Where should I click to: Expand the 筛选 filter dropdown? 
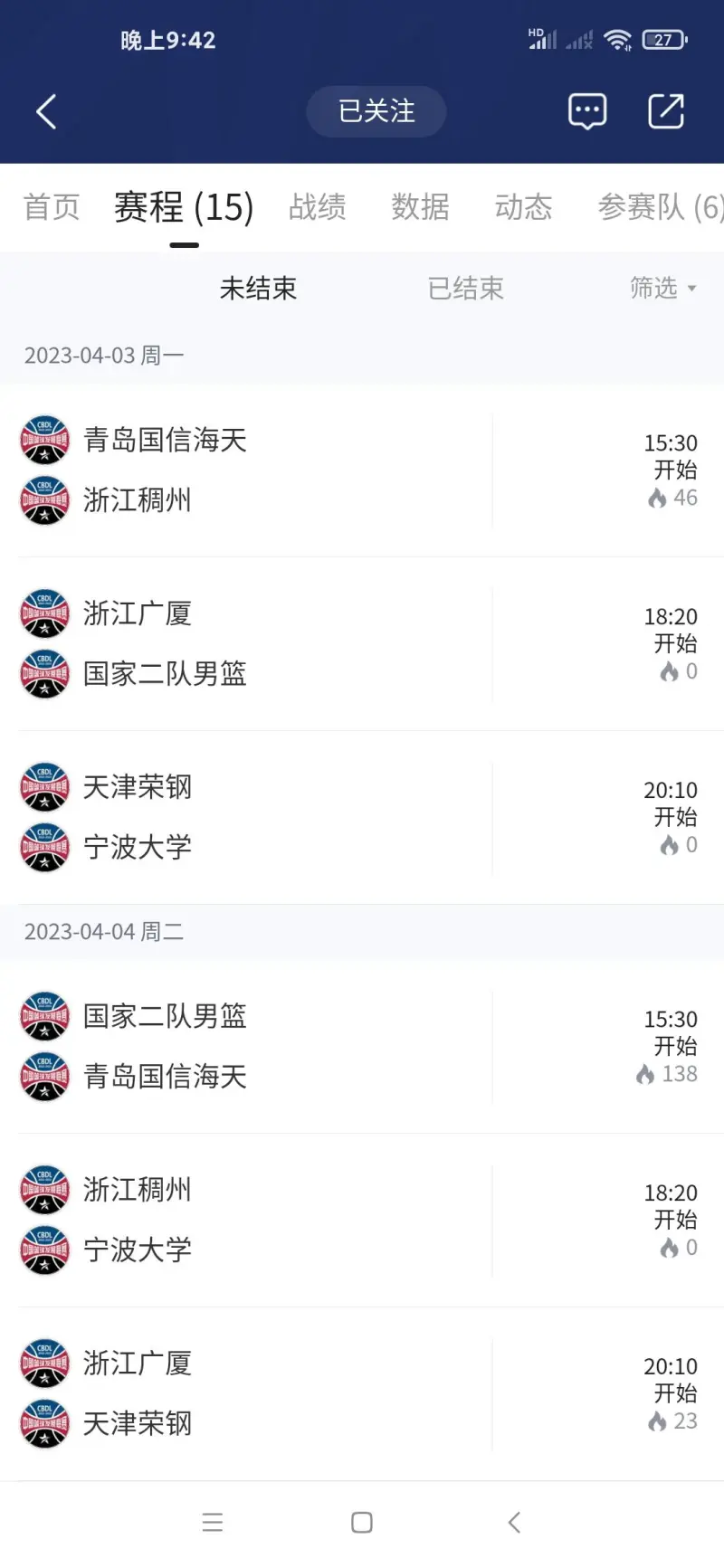[663, 288]
